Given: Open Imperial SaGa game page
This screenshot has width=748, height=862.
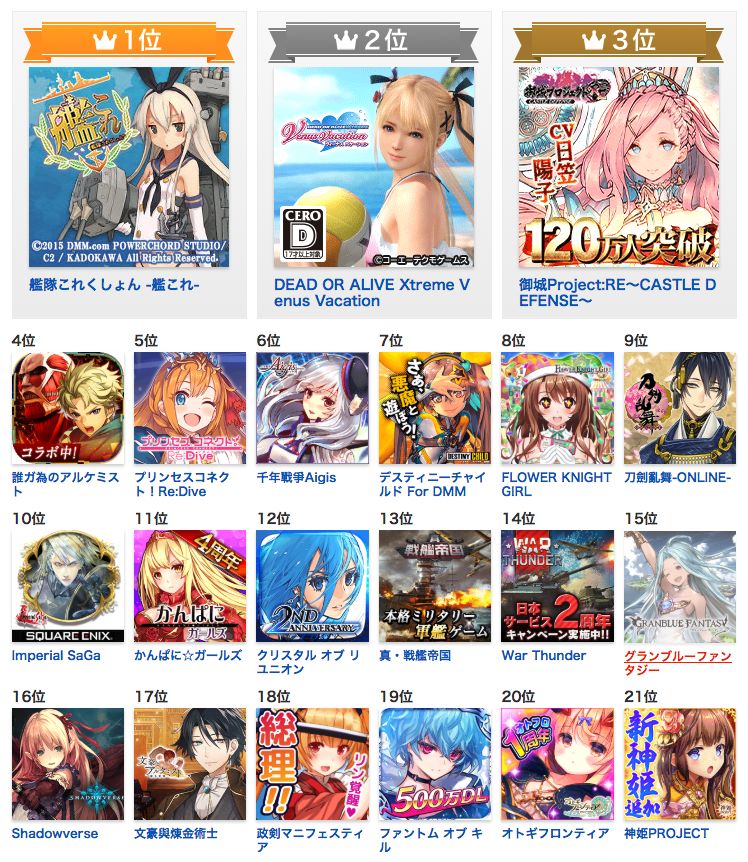Looking at the screenshot, I should tap(68, 586).
